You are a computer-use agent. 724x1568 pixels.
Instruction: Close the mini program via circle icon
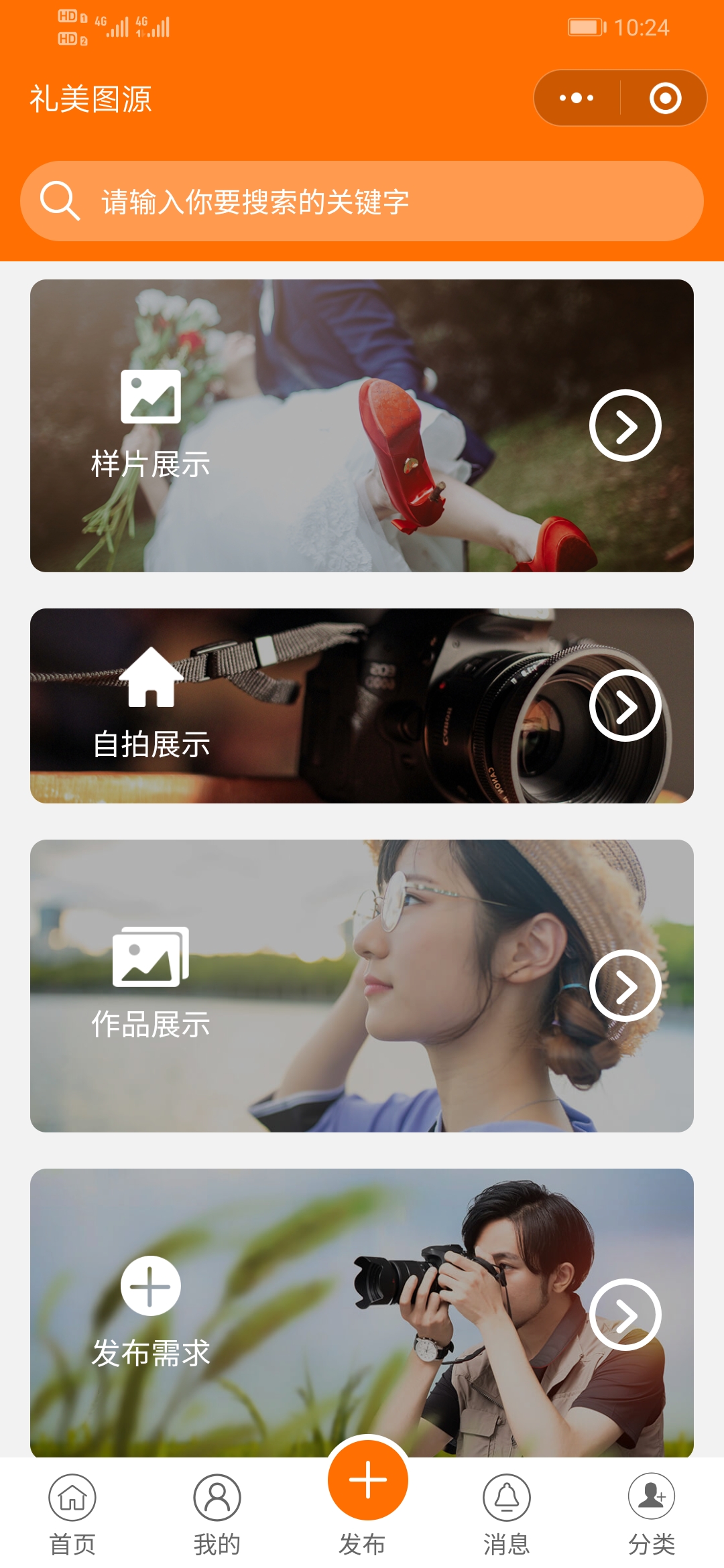(x=665, y=98)
